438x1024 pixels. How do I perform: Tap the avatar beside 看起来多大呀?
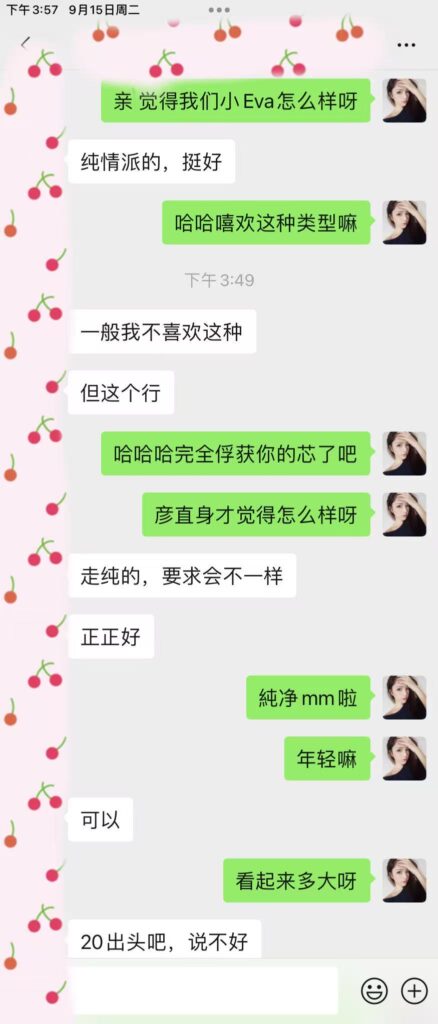405,880
